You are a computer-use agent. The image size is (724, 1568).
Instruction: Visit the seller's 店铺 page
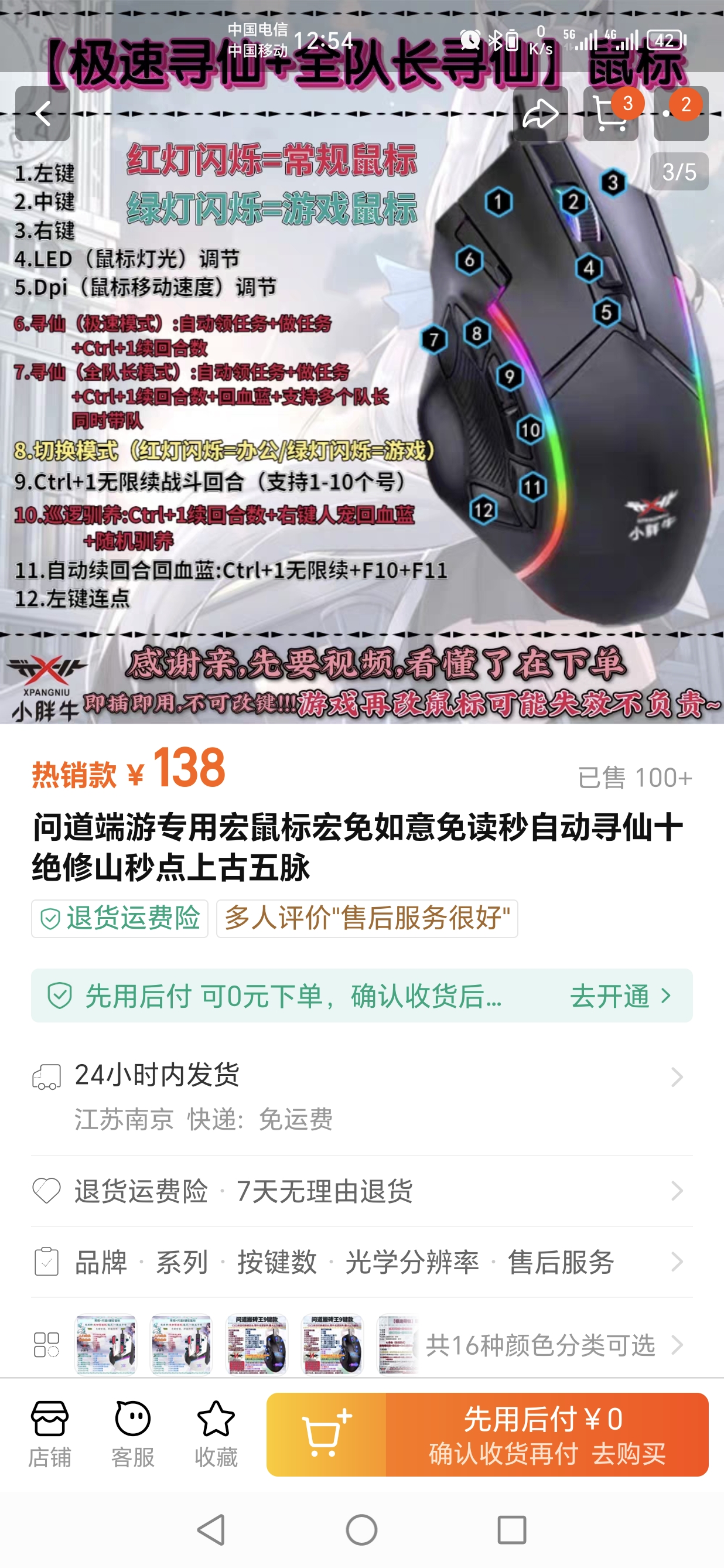50,1434
